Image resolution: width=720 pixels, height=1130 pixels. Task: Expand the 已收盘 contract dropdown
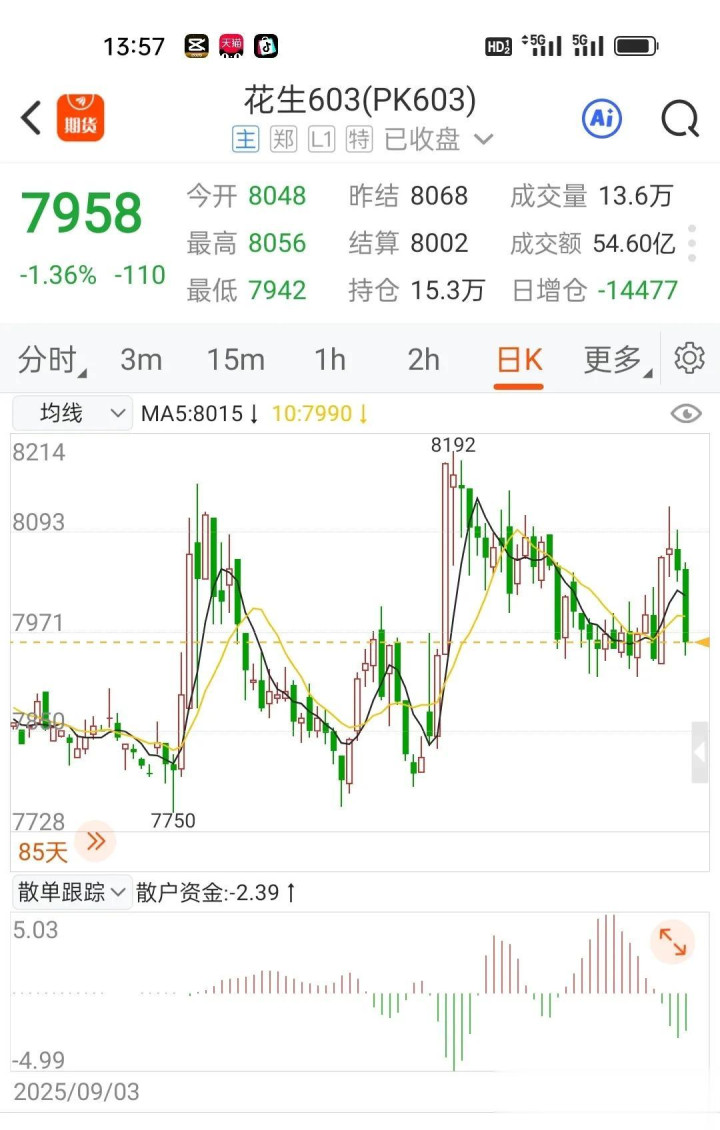(x=483, y=140)
